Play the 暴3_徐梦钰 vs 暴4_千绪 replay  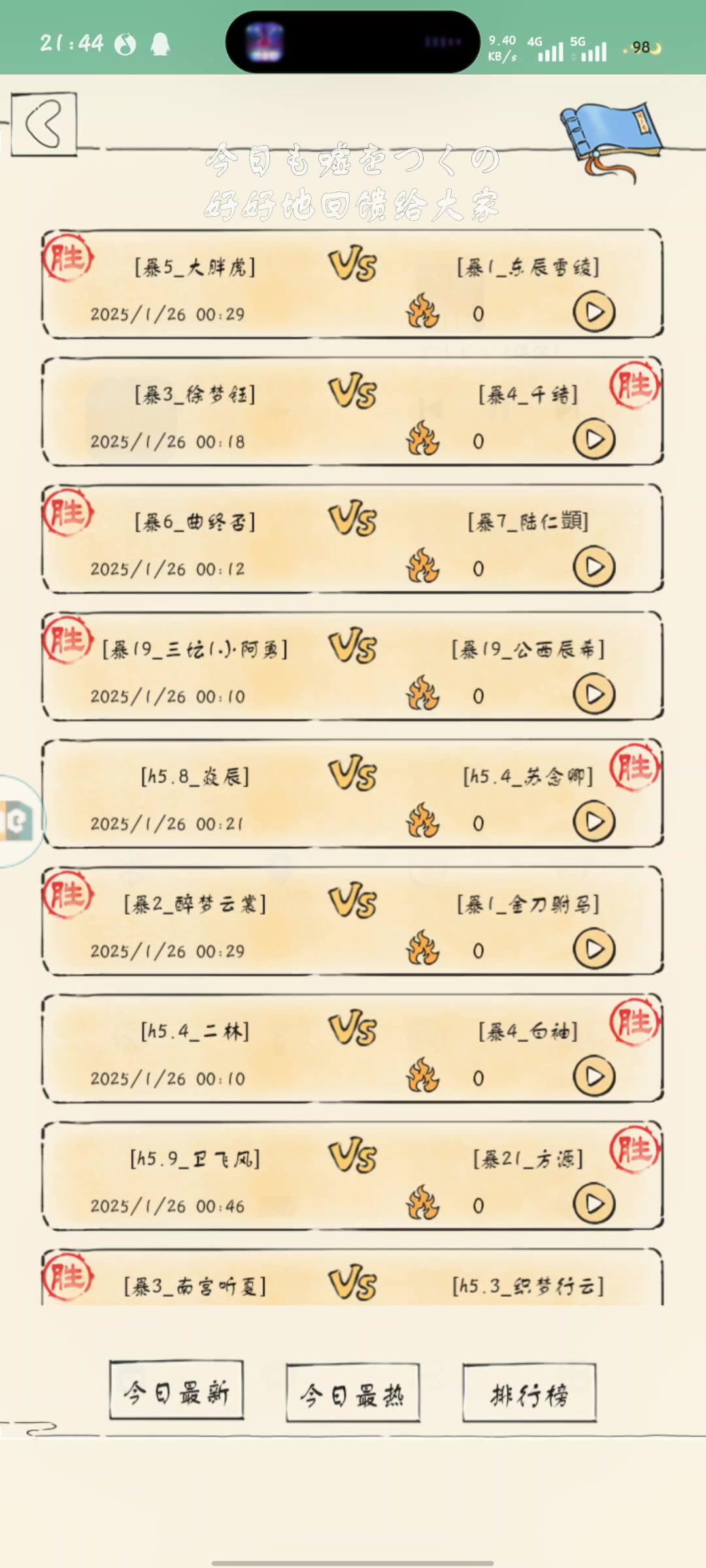click(x=594, y=440)
